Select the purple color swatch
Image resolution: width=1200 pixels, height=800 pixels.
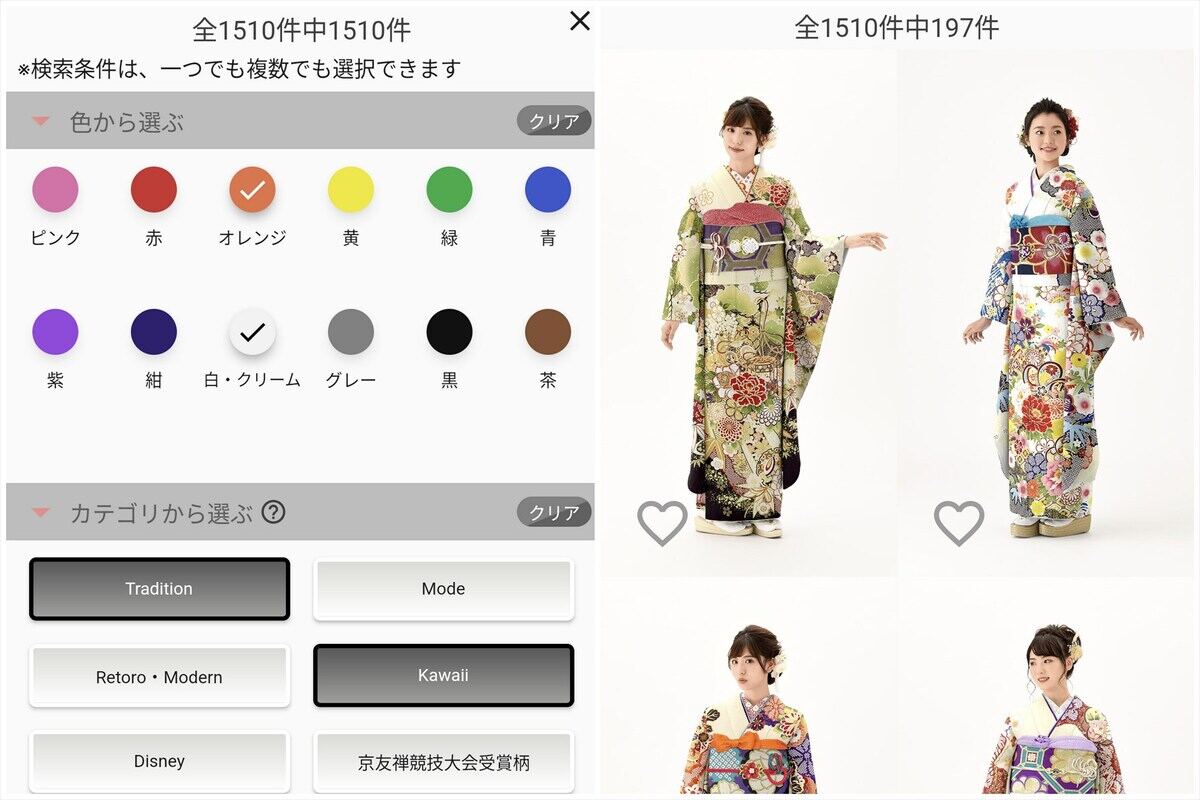tap(55, 332)
